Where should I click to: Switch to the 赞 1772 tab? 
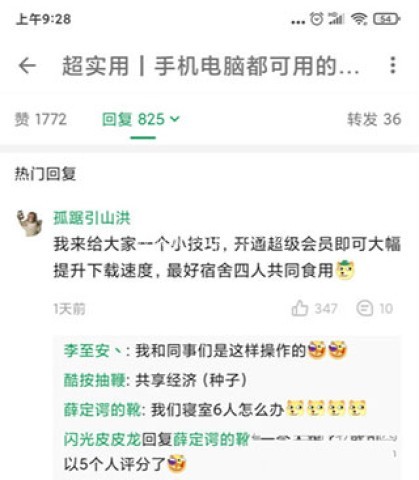pos(41,119)
